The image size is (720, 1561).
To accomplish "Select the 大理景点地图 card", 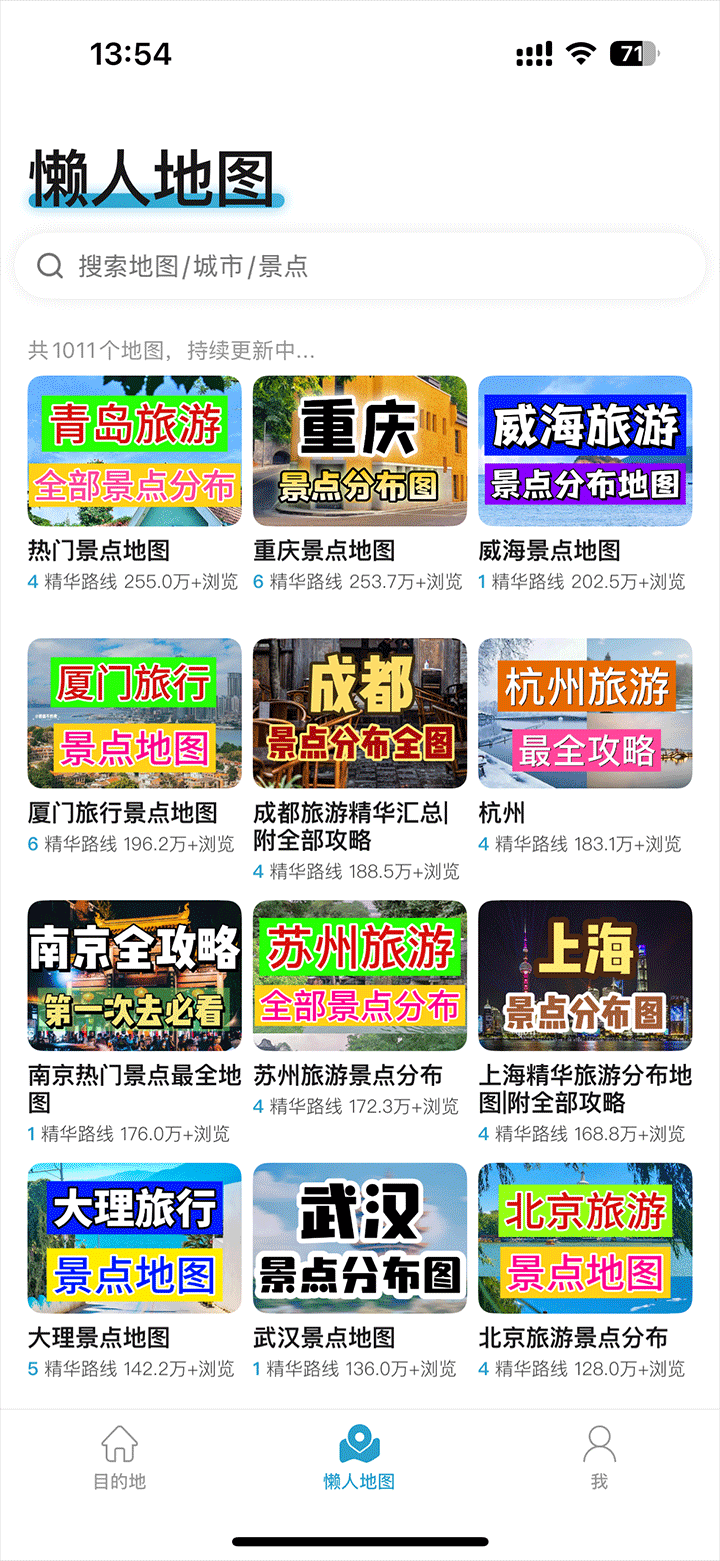I will [x=134, y=1238].
